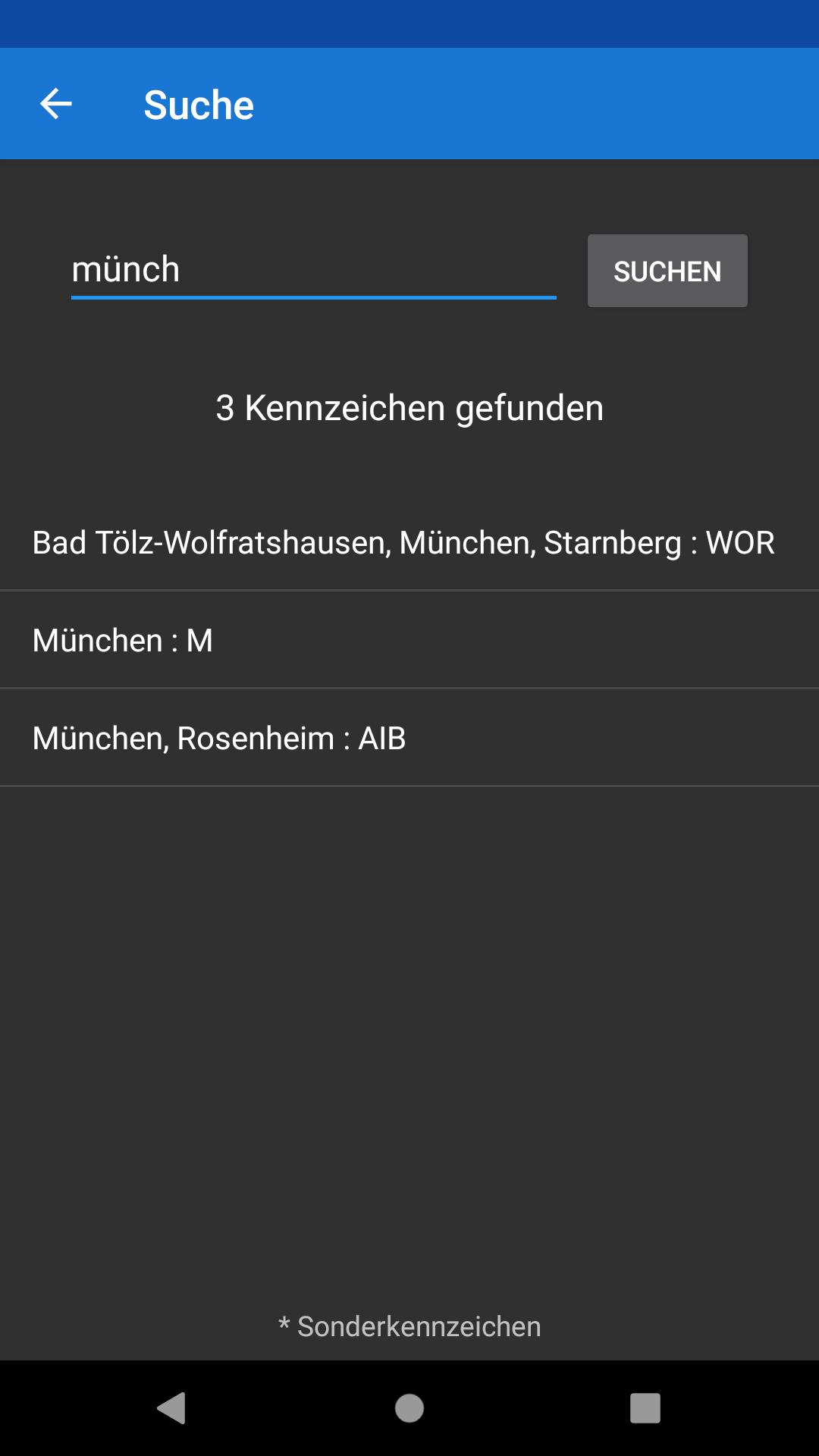Tap the system home button
This screenshot has width=819, height=1456.
[x=409, y=1408]
